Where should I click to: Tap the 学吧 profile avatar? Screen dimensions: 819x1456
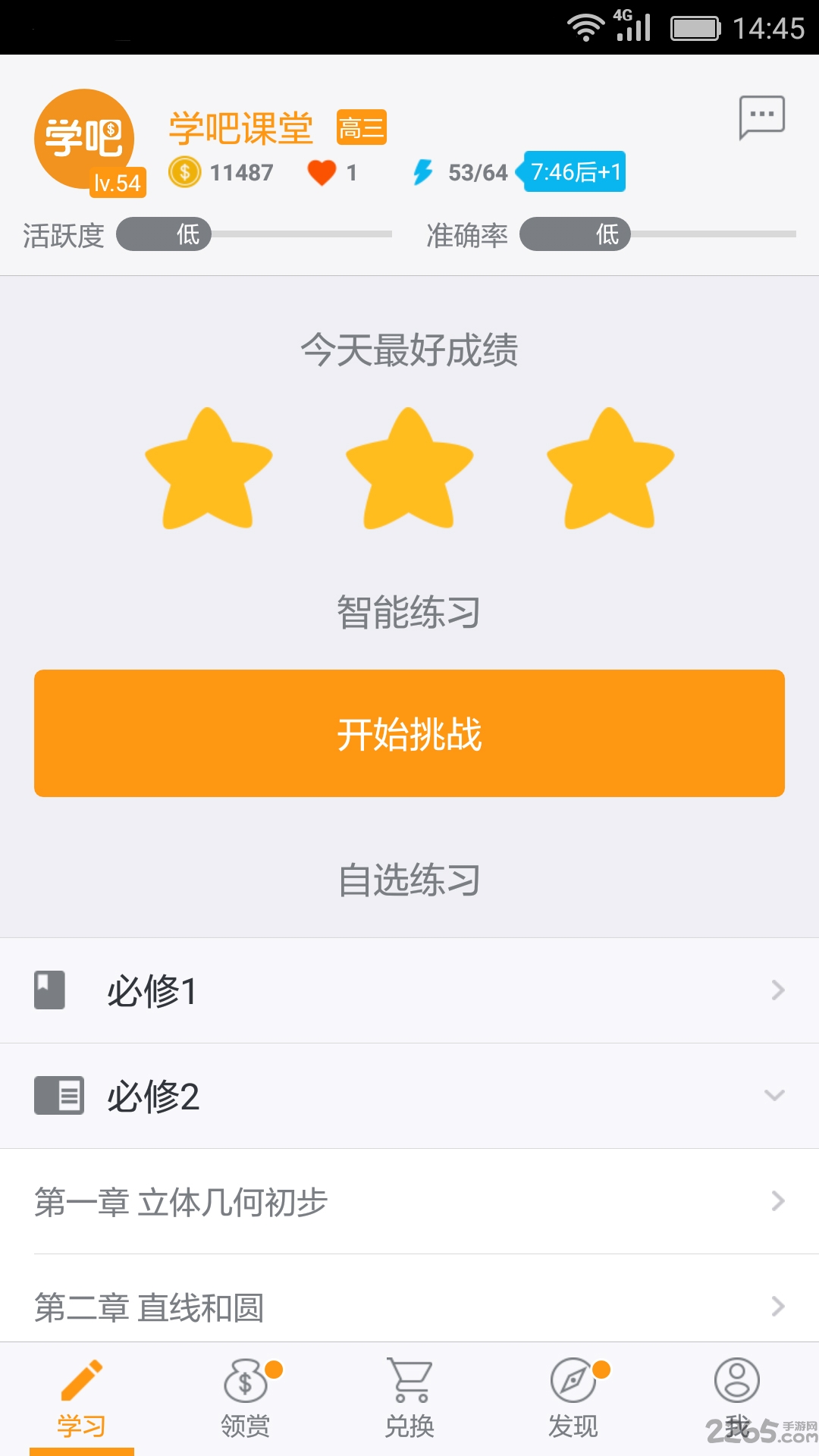click(85, 140)
